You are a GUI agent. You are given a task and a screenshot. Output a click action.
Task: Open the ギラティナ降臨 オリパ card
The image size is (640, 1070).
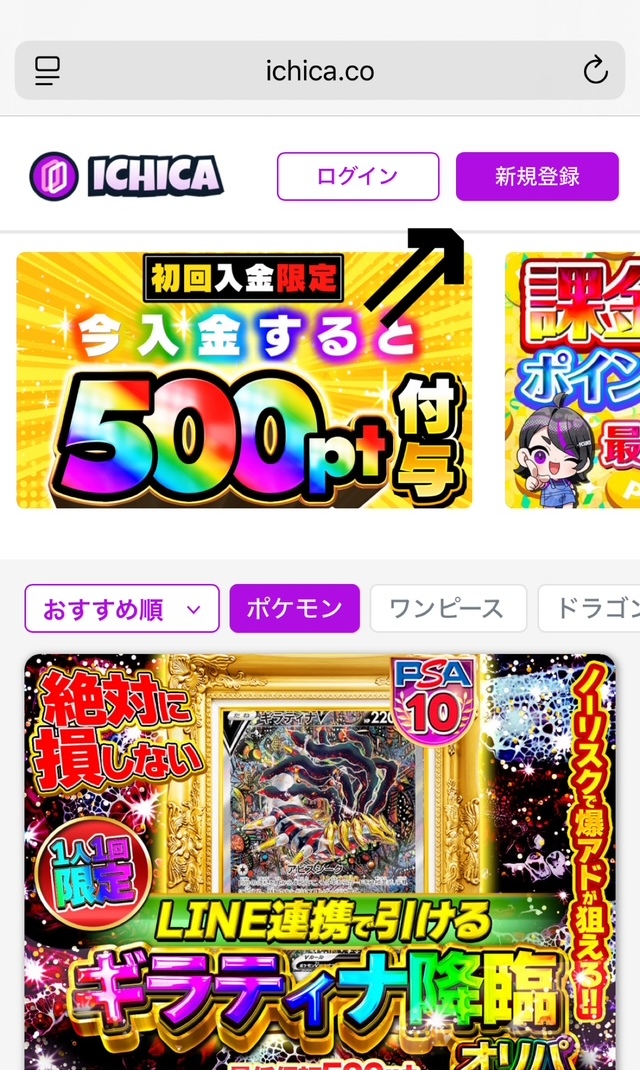[x=320, y=860]
